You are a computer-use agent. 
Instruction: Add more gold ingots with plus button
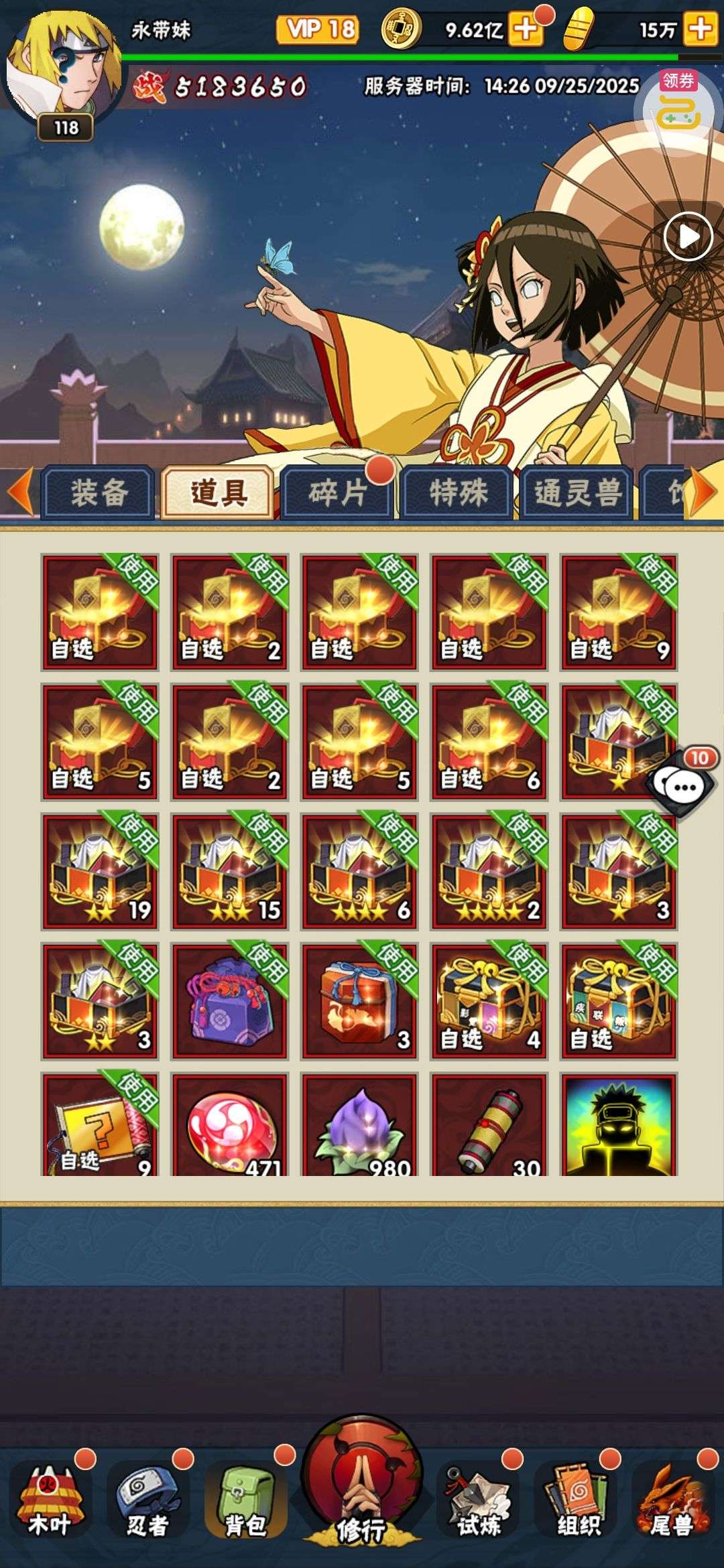700,29
